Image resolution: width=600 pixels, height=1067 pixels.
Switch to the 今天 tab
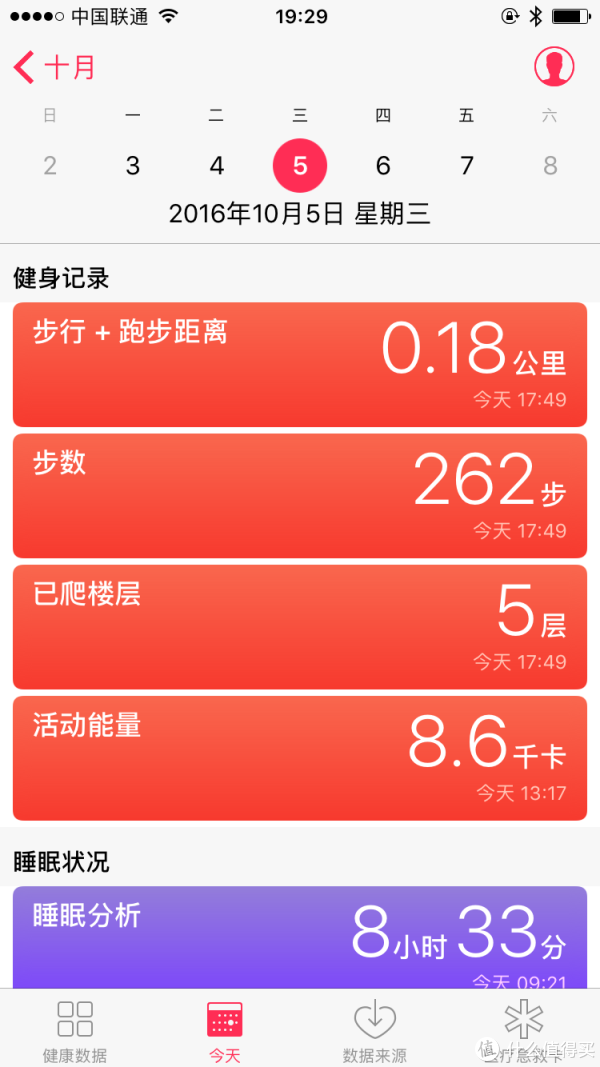click(225, 1030)
